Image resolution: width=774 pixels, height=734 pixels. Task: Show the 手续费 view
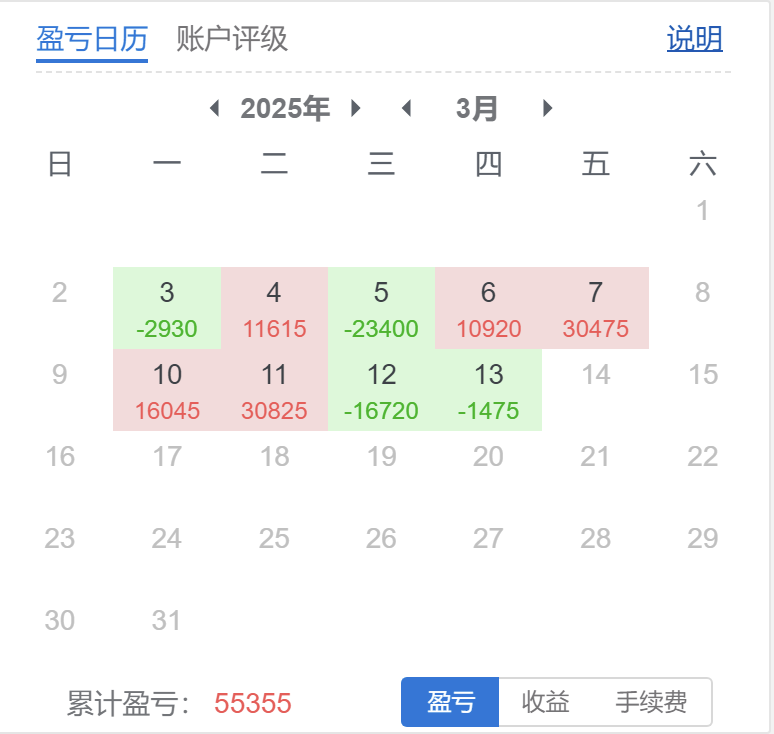pos(651,702)
